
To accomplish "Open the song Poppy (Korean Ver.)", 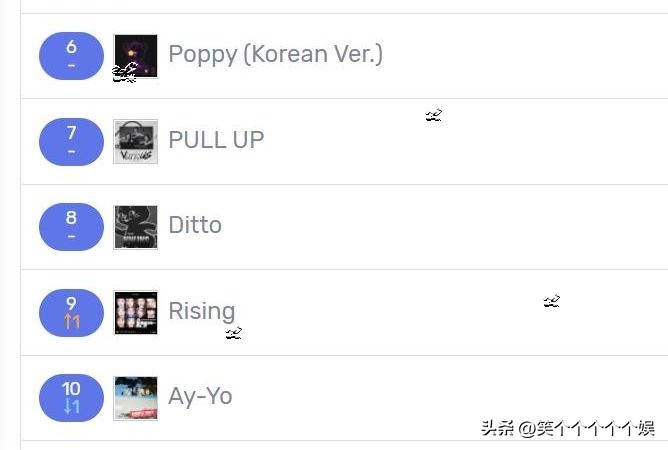I will tap(275, 54).
